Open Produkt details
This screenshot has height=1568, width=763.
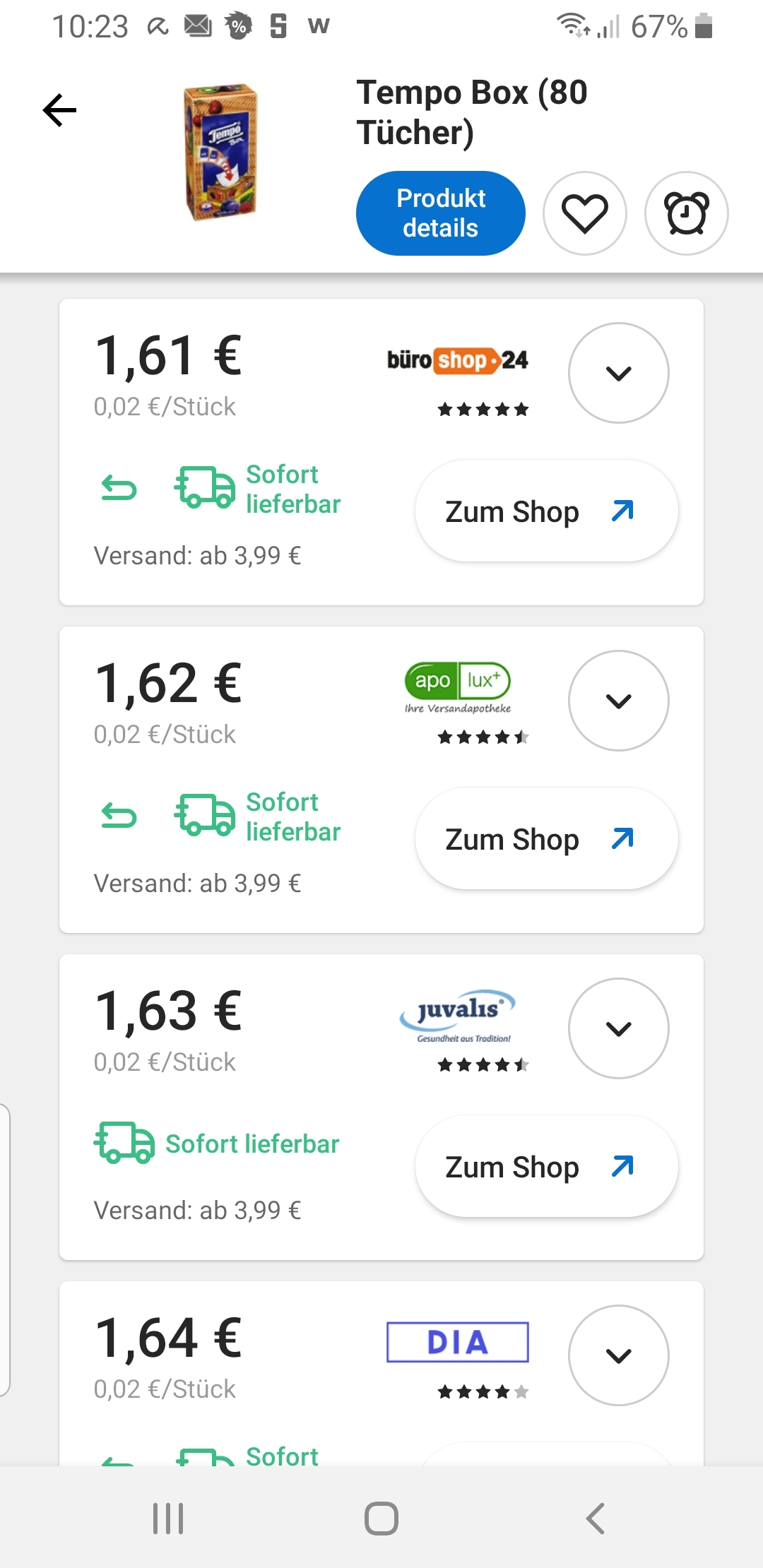tap(441, 213)
